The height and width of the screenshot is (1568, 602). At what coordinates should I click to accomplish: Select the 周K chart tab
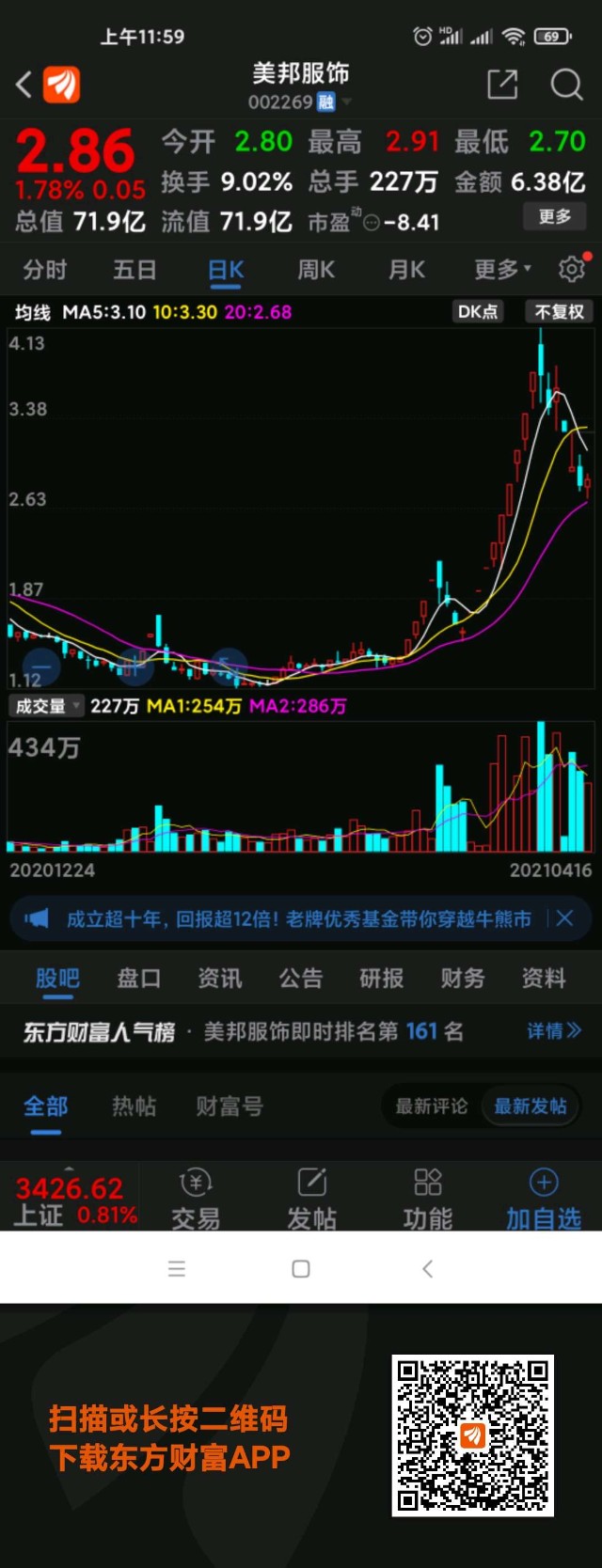pos(316,271)
